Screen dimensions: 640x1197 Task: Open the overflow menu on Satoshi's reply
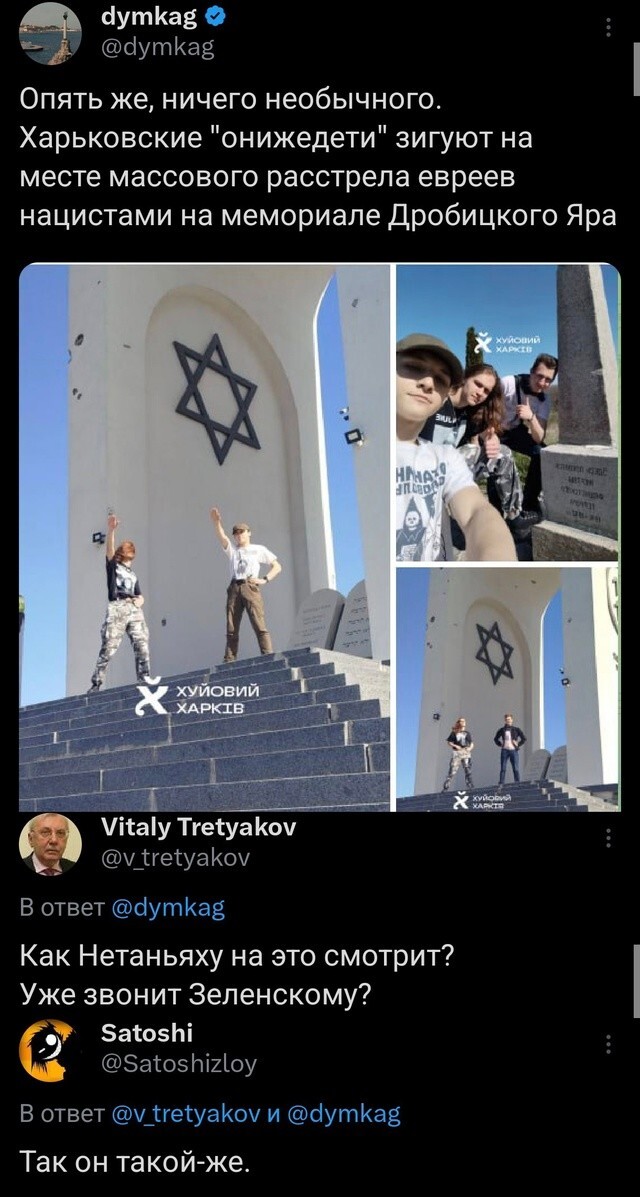[x=608, y=1044]
